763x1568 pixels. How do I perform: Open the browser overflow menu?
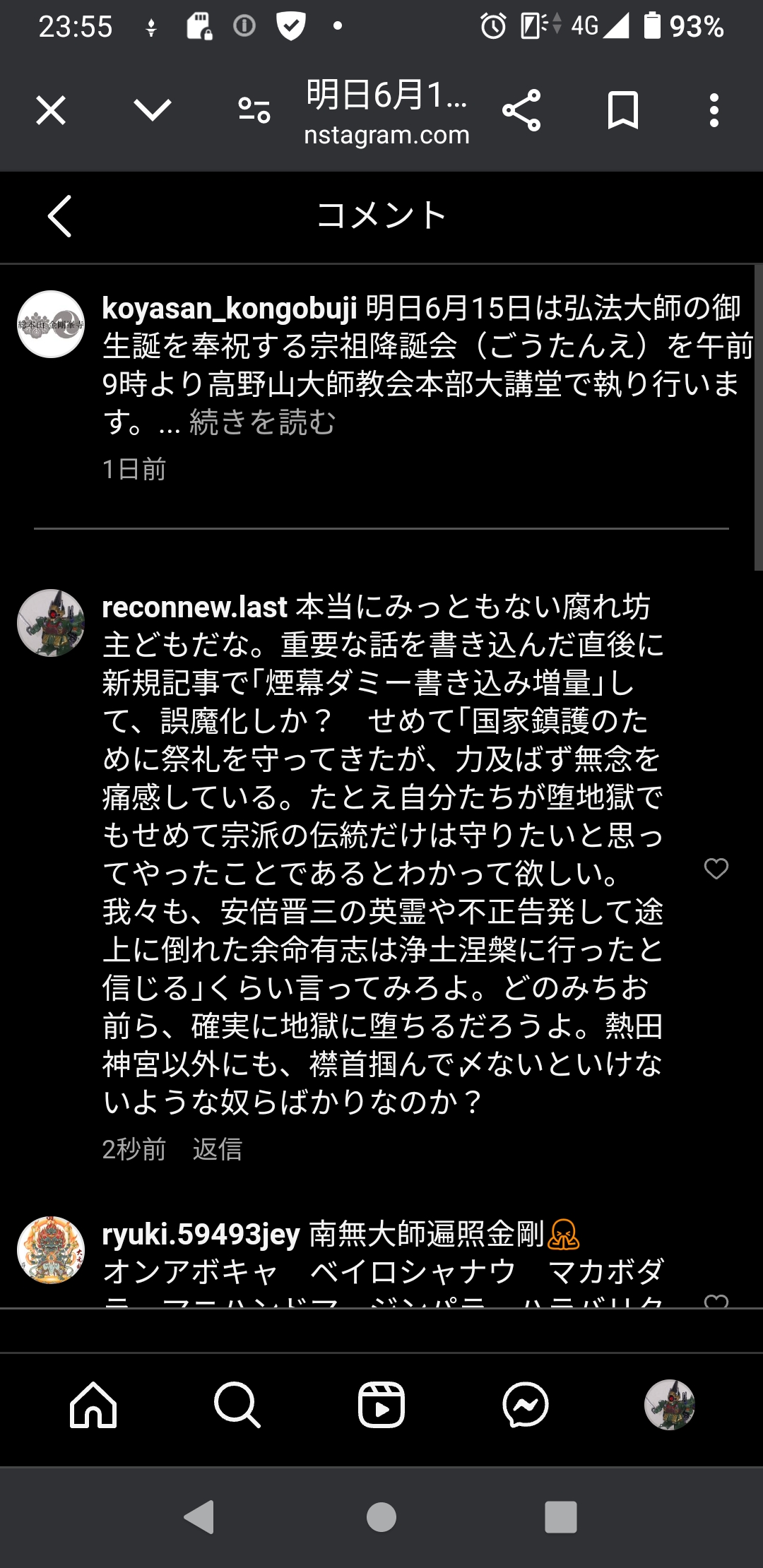pos(714,111)
